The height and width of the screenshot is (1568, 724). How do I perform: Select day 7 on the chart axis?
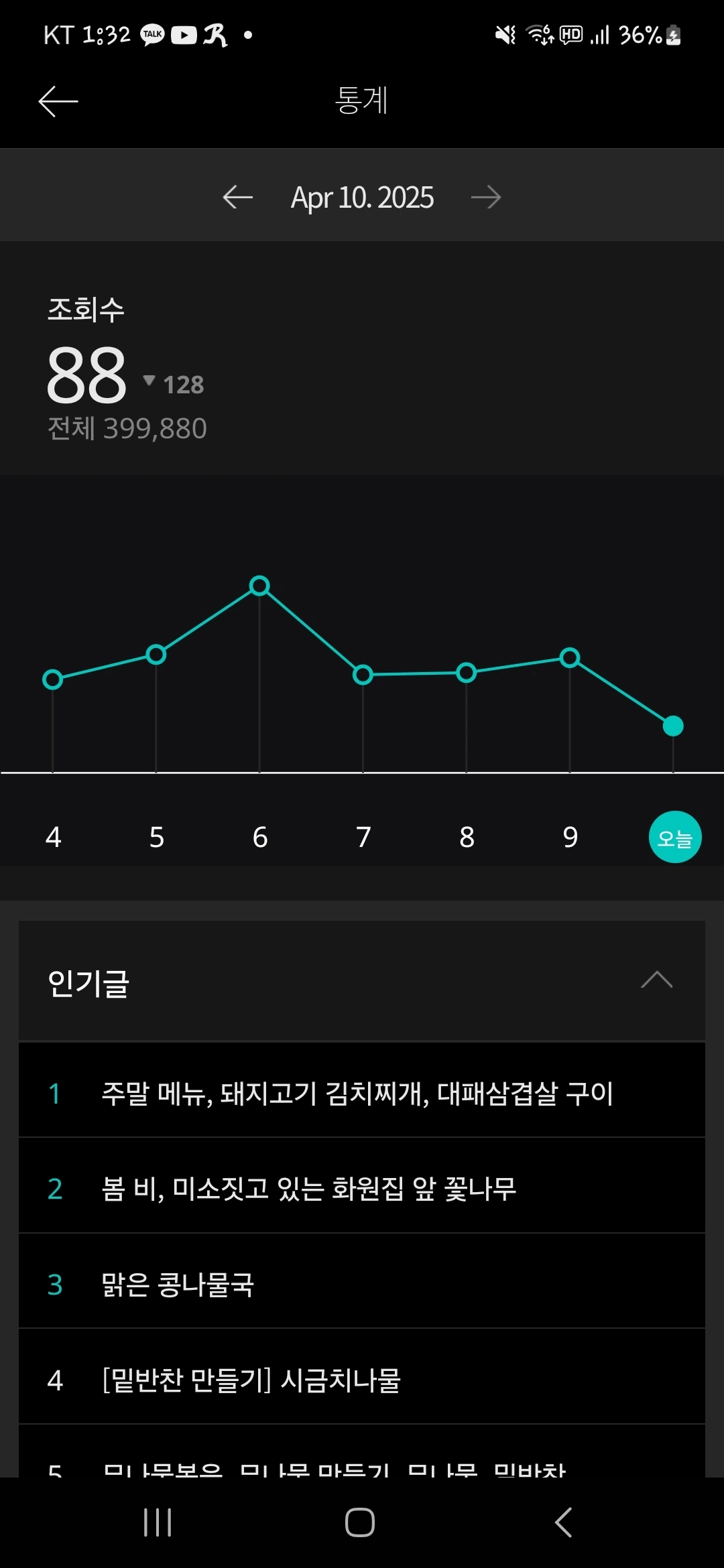[x=363, y=837]
